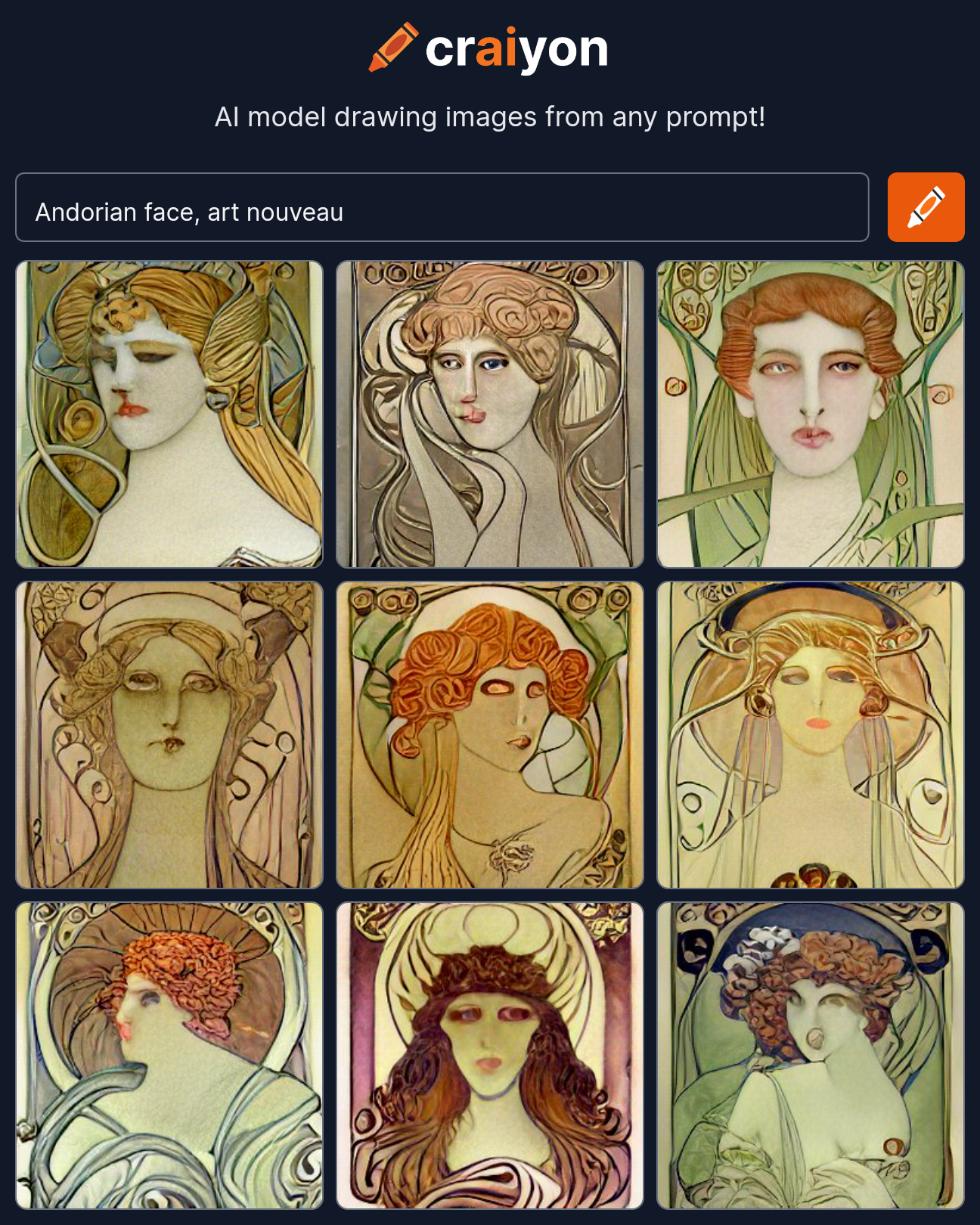View the auburn-haired portrait on green background

point(811,414)
